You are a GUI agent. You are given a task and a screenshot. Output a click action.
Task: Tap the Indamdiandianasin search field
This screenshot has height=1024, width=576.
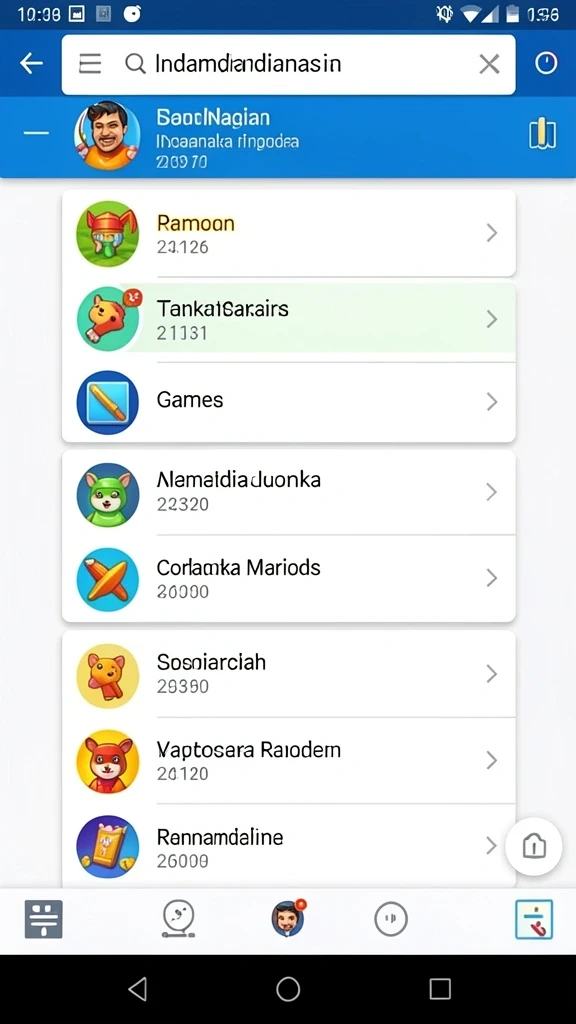[288, 64]
